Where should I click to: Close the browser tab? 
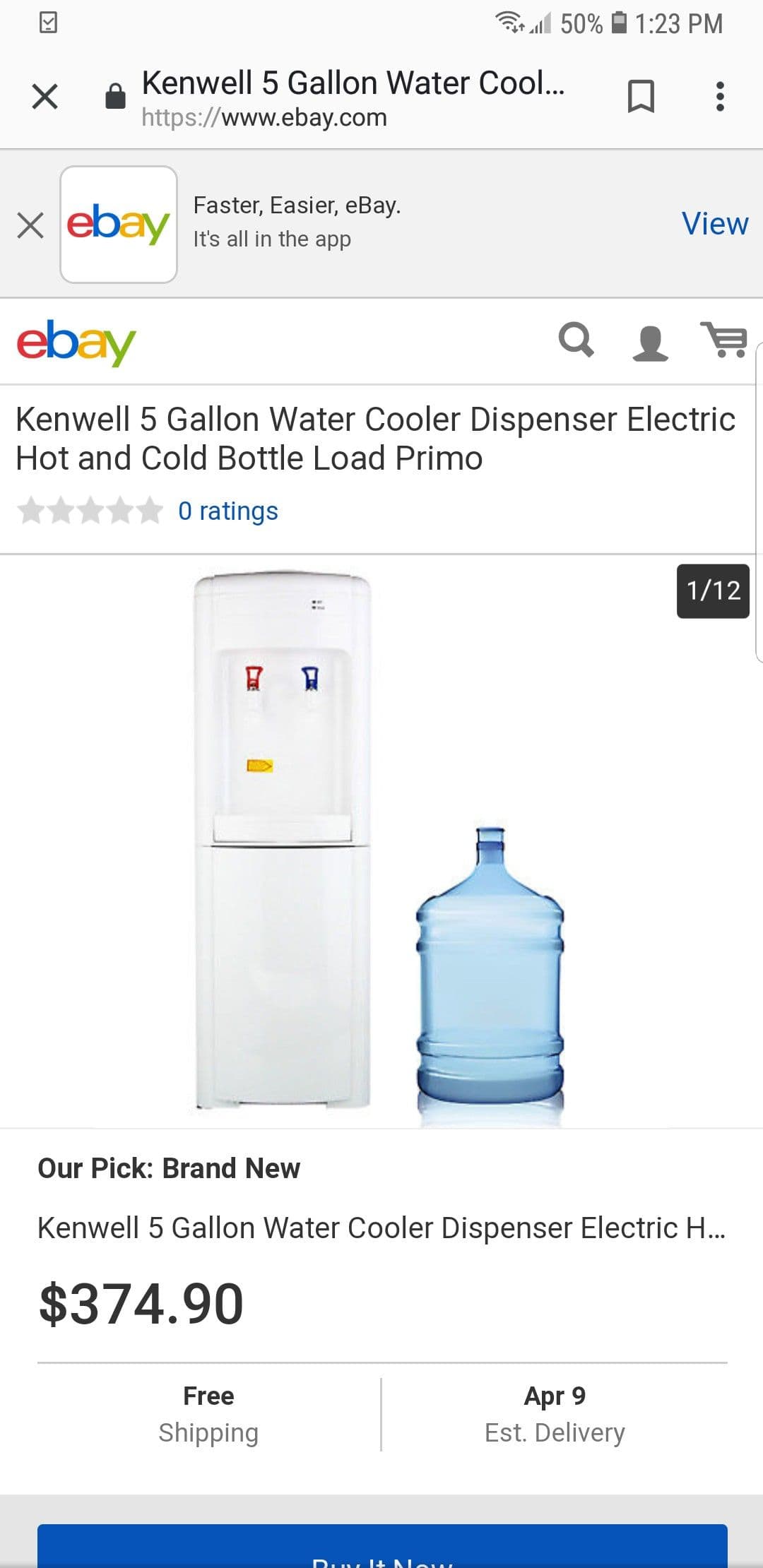pos(45,96)
